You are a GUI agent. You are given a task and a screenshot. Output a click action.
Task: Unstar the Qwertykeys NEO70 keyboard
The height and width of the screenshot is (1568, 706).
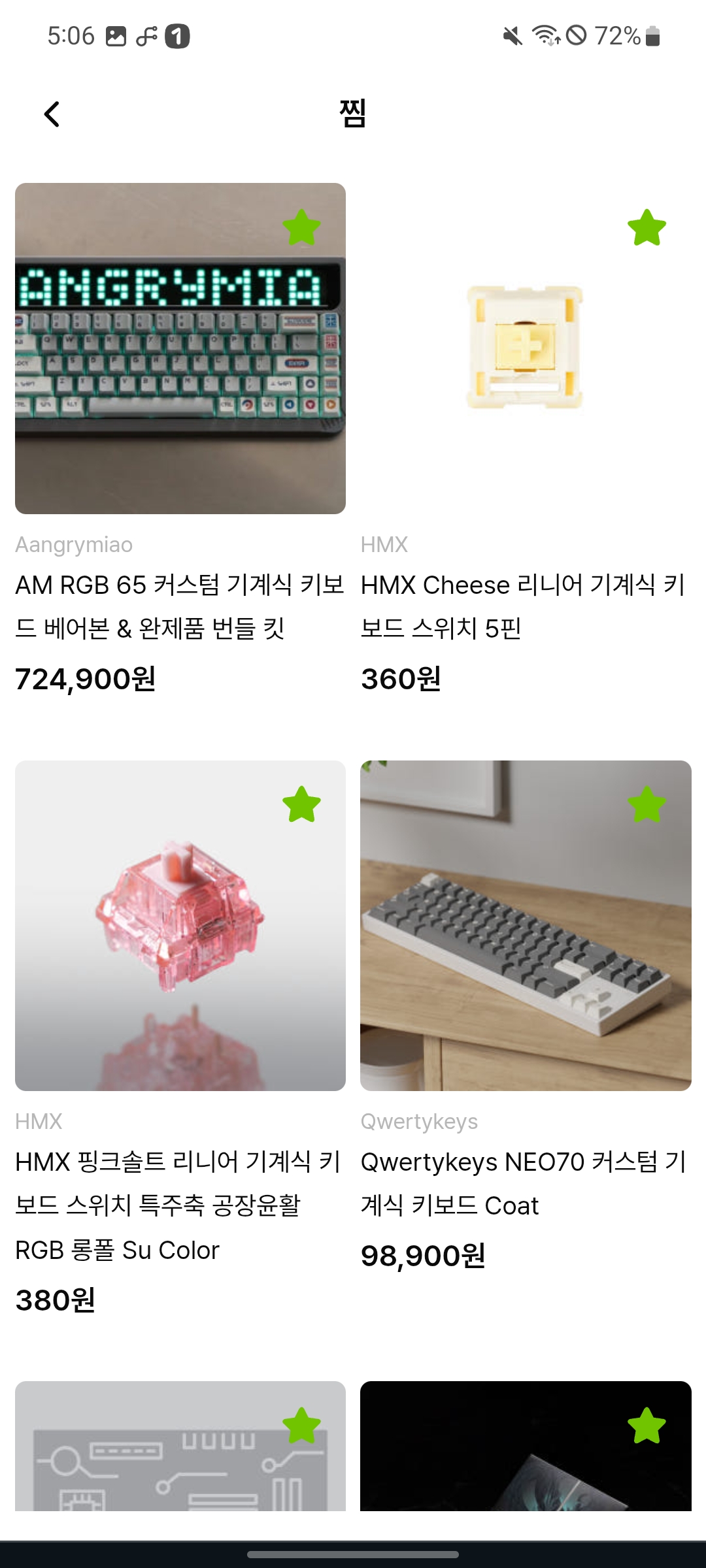tap(647, 804)
